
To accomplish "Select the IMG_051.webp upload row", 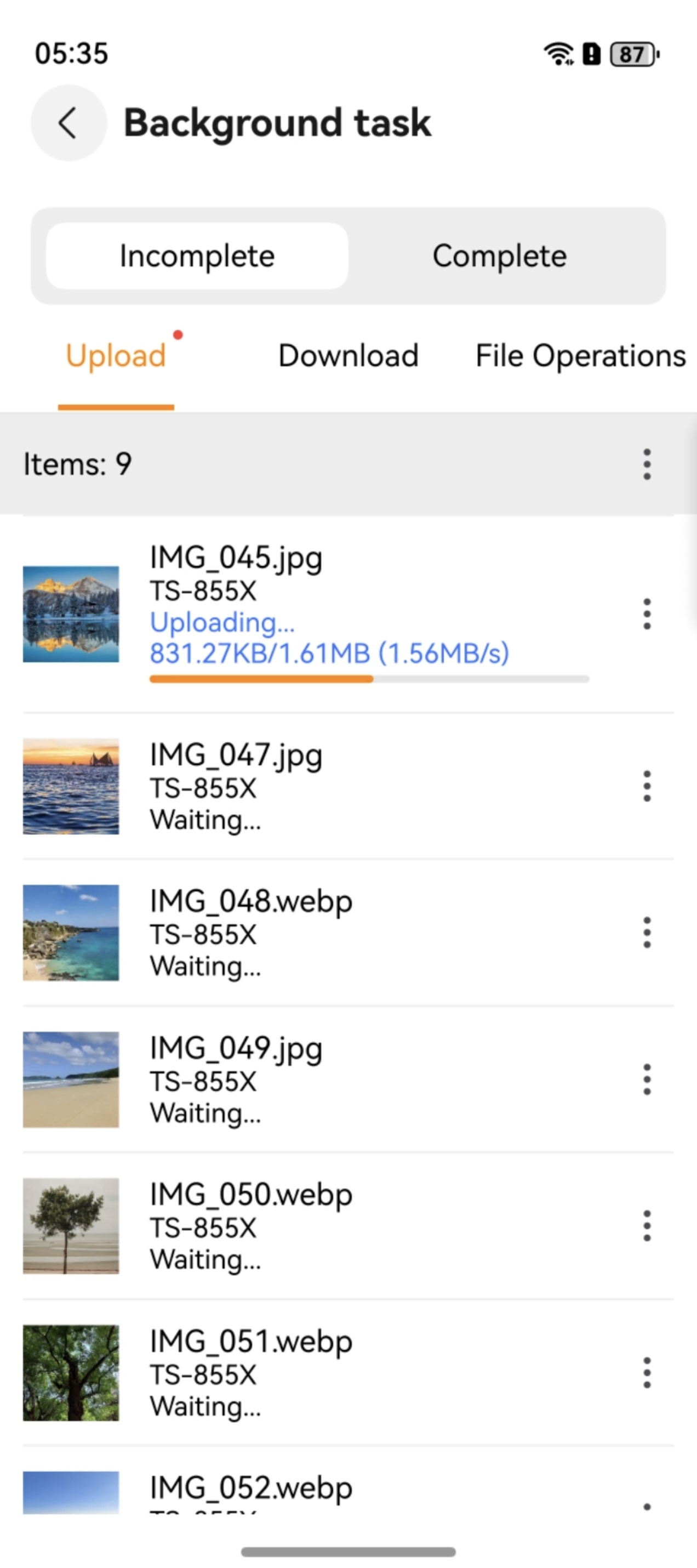I will (x=328, y=1373).
